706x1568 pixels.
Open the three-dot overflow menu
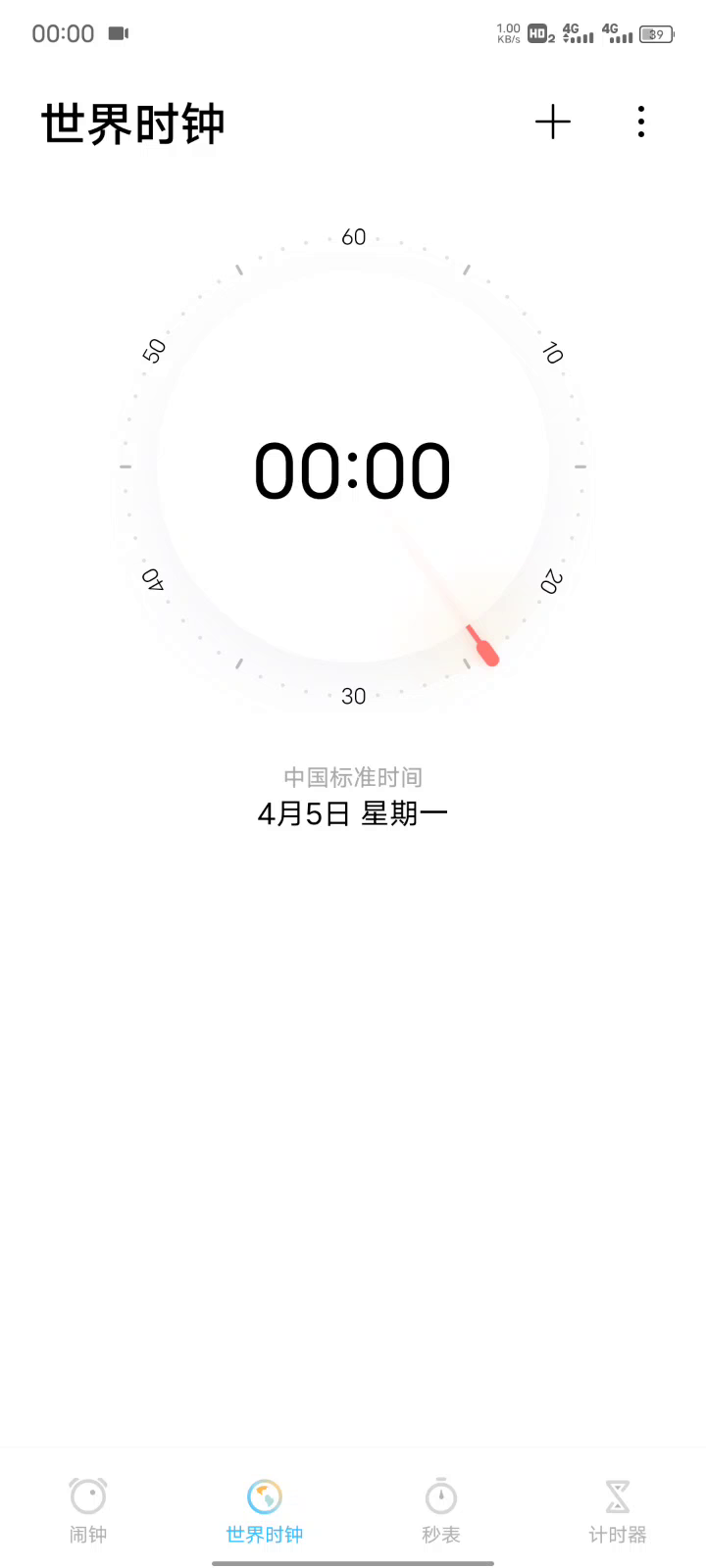[x=640, y=122]
